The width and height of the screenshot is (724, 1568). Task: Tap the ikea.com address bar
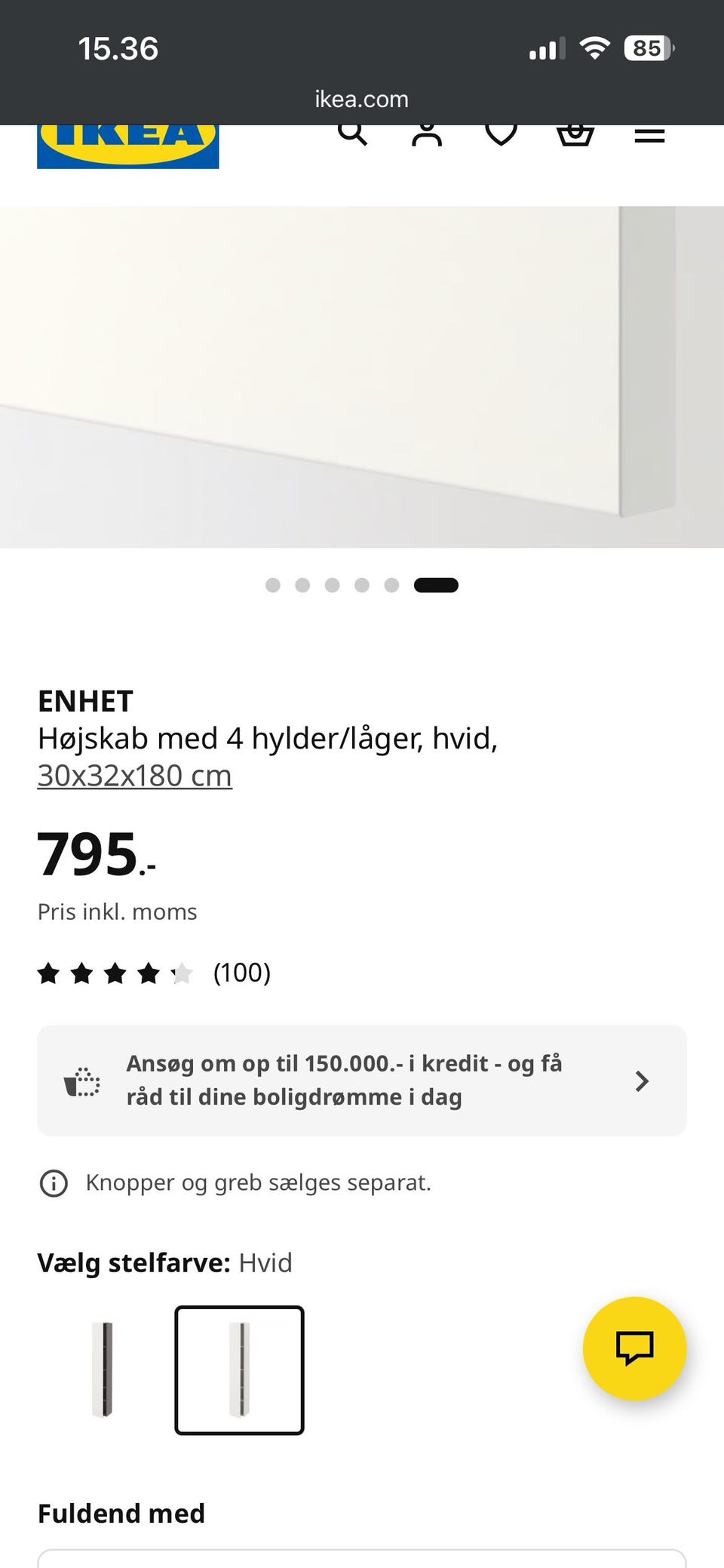tap(360, 98)
